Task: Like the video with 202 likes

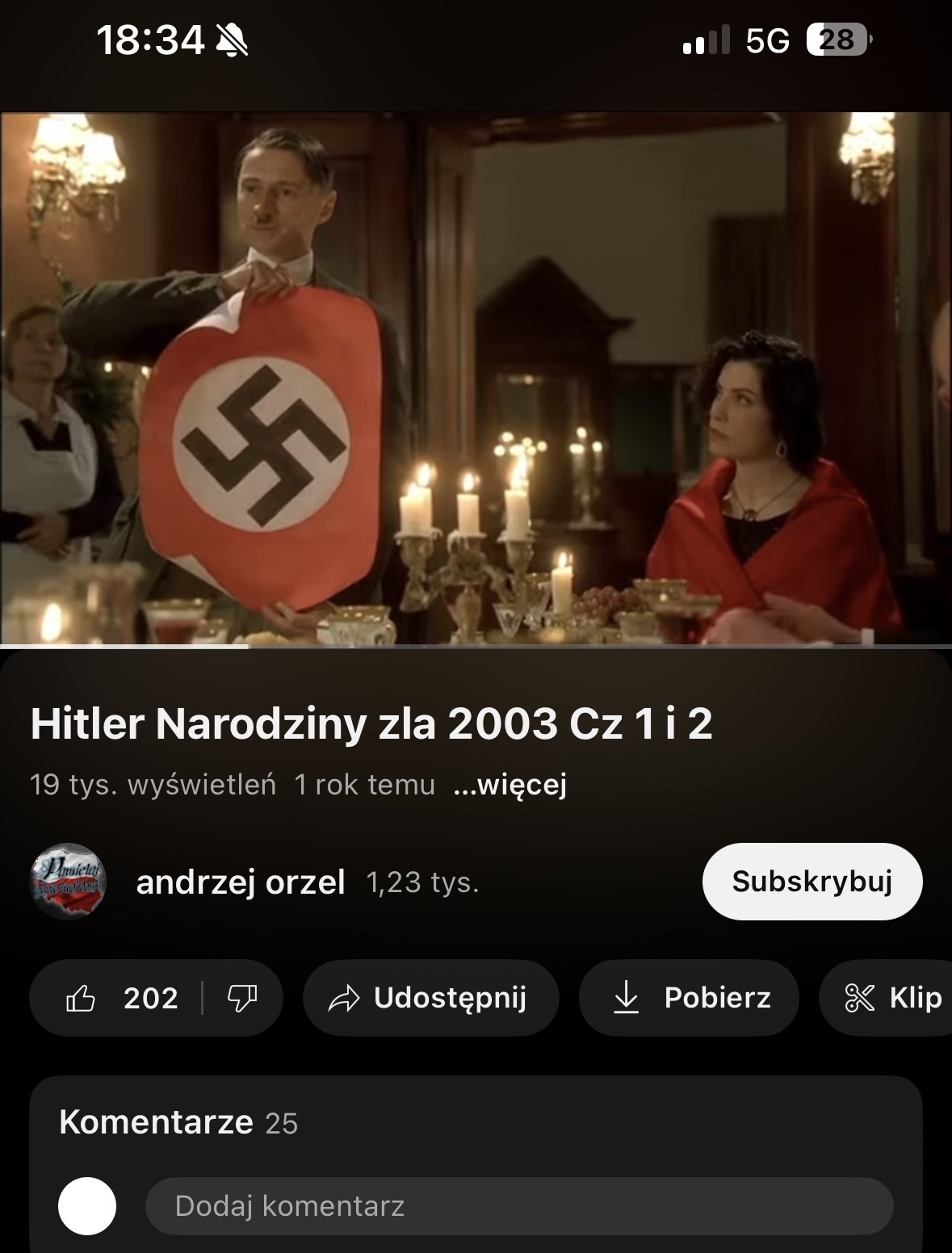Action: (x=121, y=998)
